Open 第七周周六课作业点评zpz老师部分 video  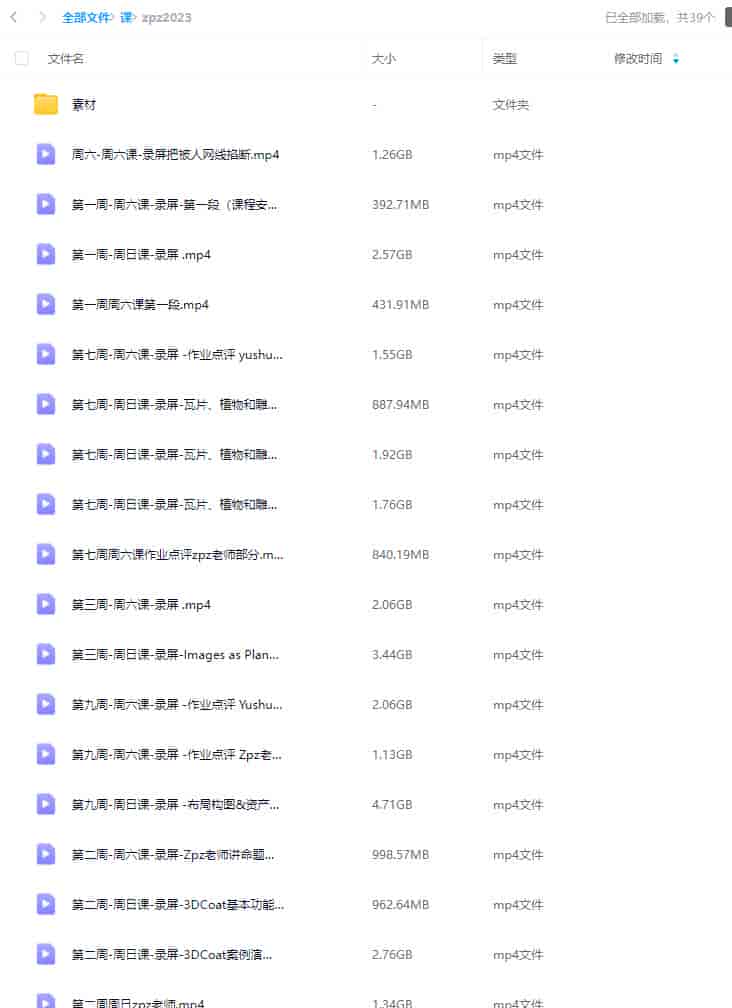[x=177, y=555]
